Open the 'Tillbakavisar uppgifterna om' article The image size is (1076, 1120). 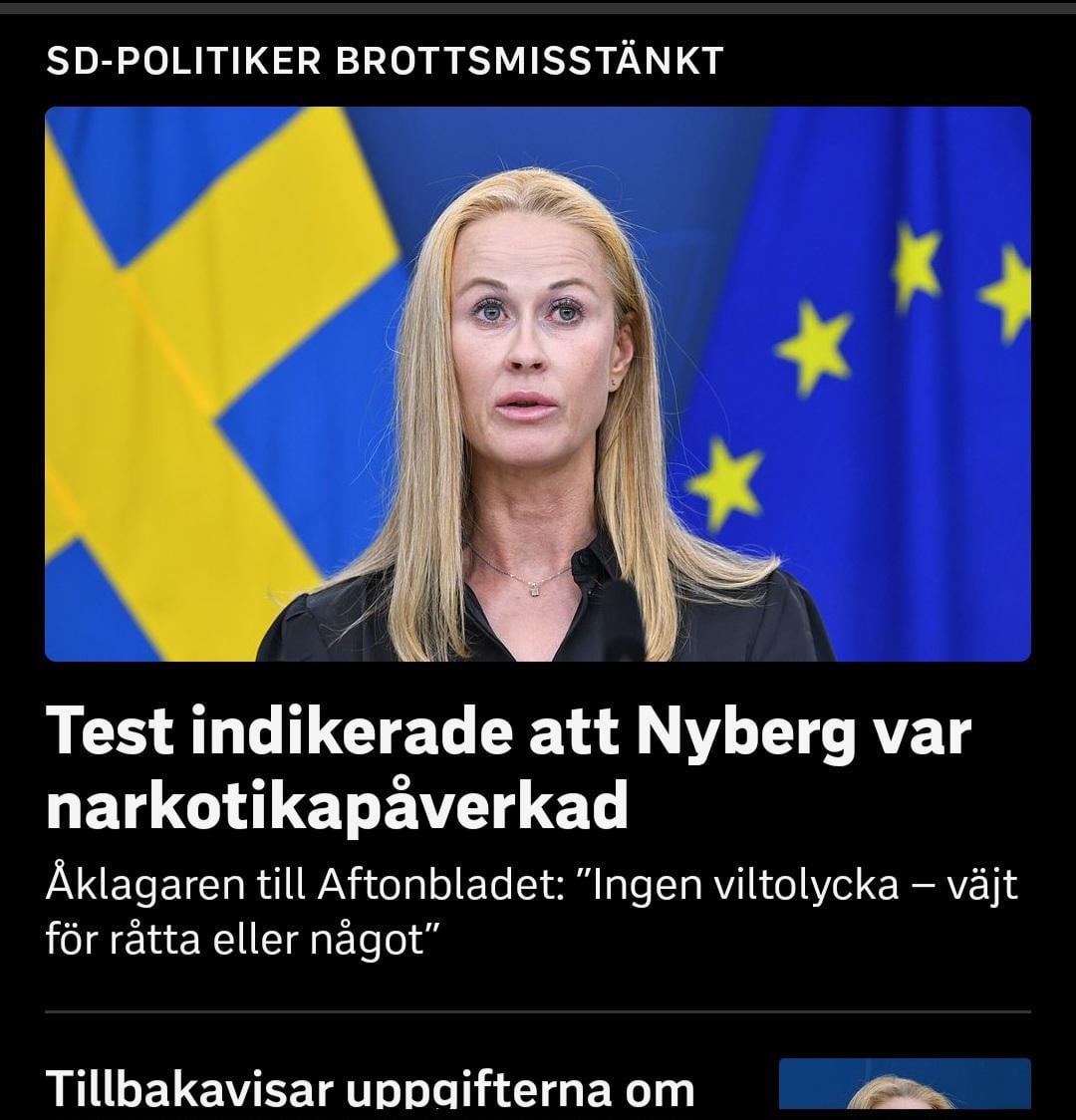click(371, 1088)
